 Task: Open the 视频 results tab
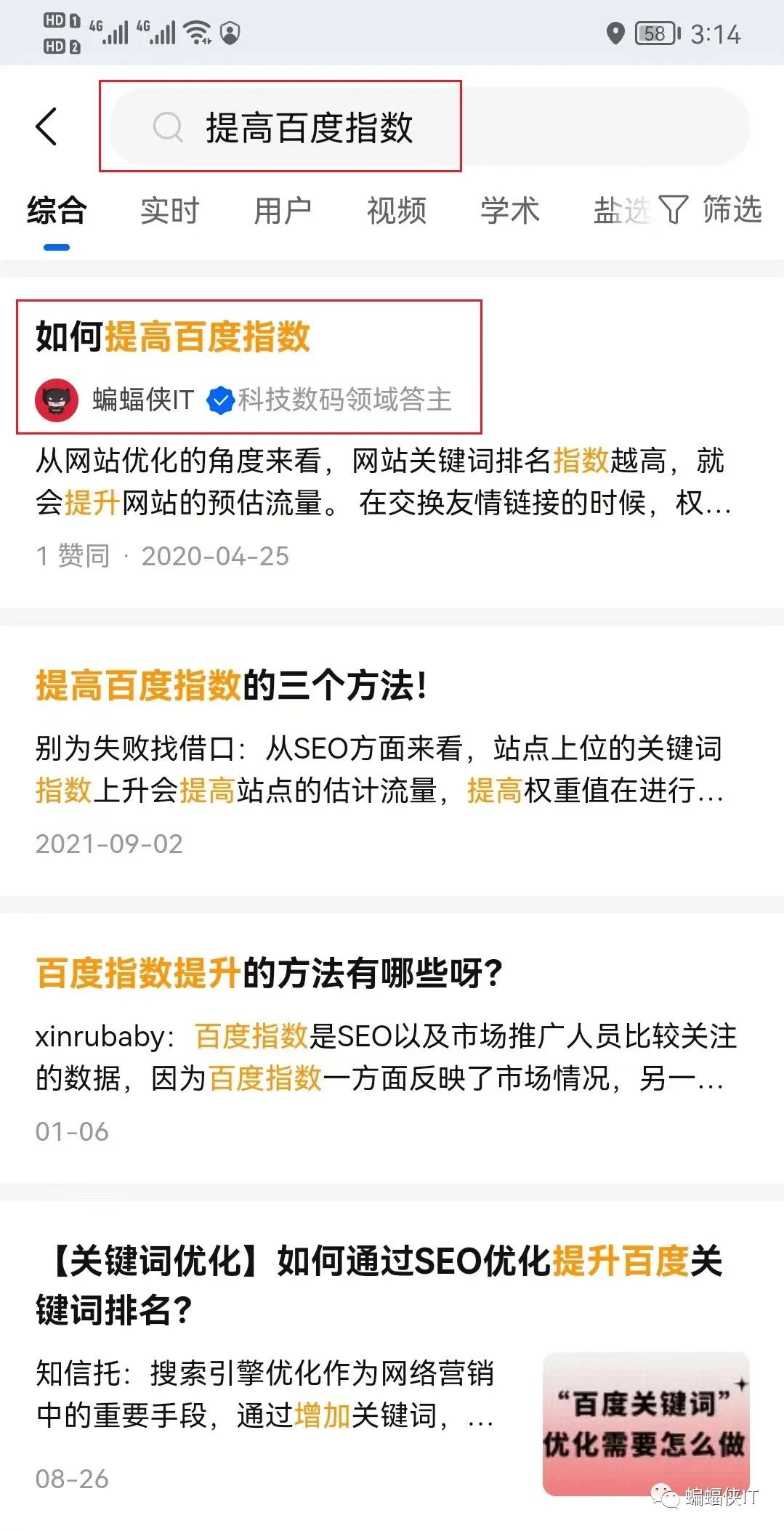click(396, 211)
